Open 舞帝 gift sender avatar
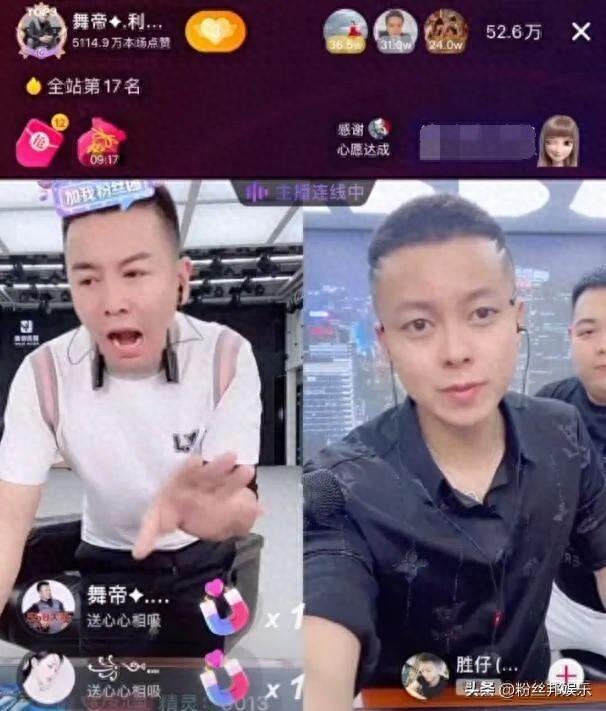Image resolution: width=606 pixels, height=711 pixels. 48,606
